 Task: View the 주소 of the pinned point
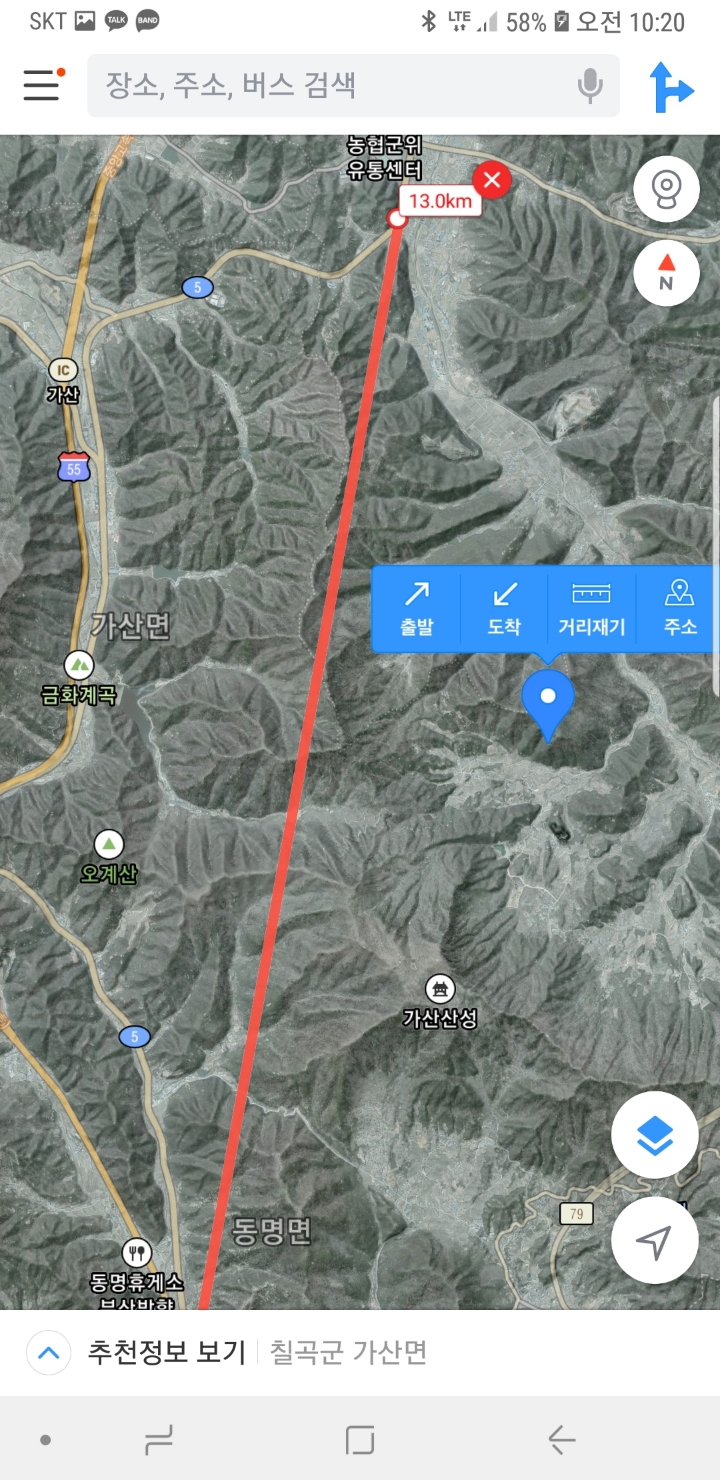[x=679, y=609]
